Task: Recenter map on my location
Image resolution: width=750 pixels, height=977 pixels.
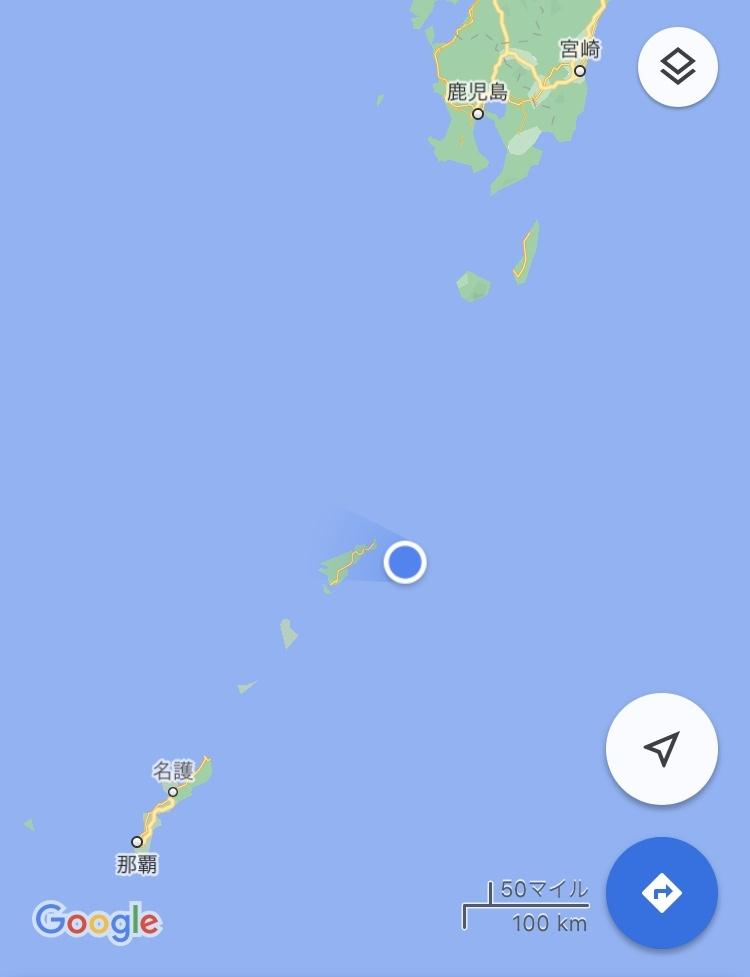Action: [662, 748]
